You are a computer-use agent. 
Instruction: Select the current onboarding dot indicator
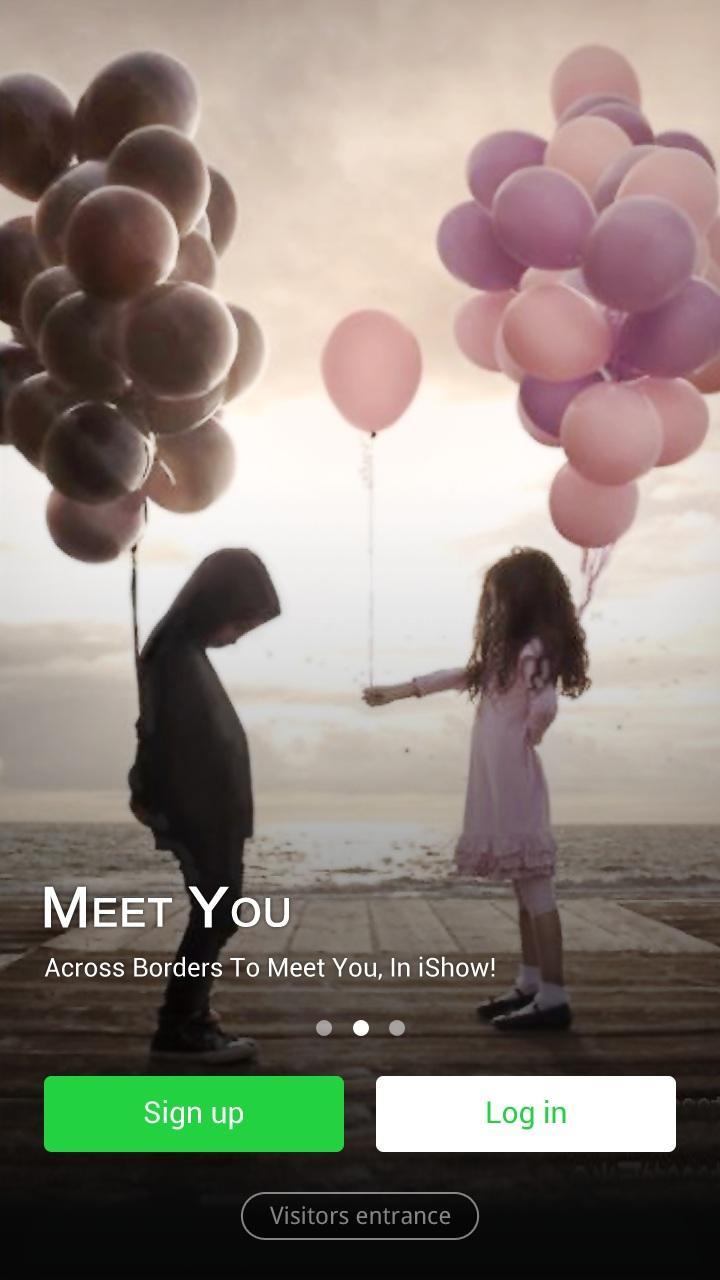click(x=360, y=1027)
